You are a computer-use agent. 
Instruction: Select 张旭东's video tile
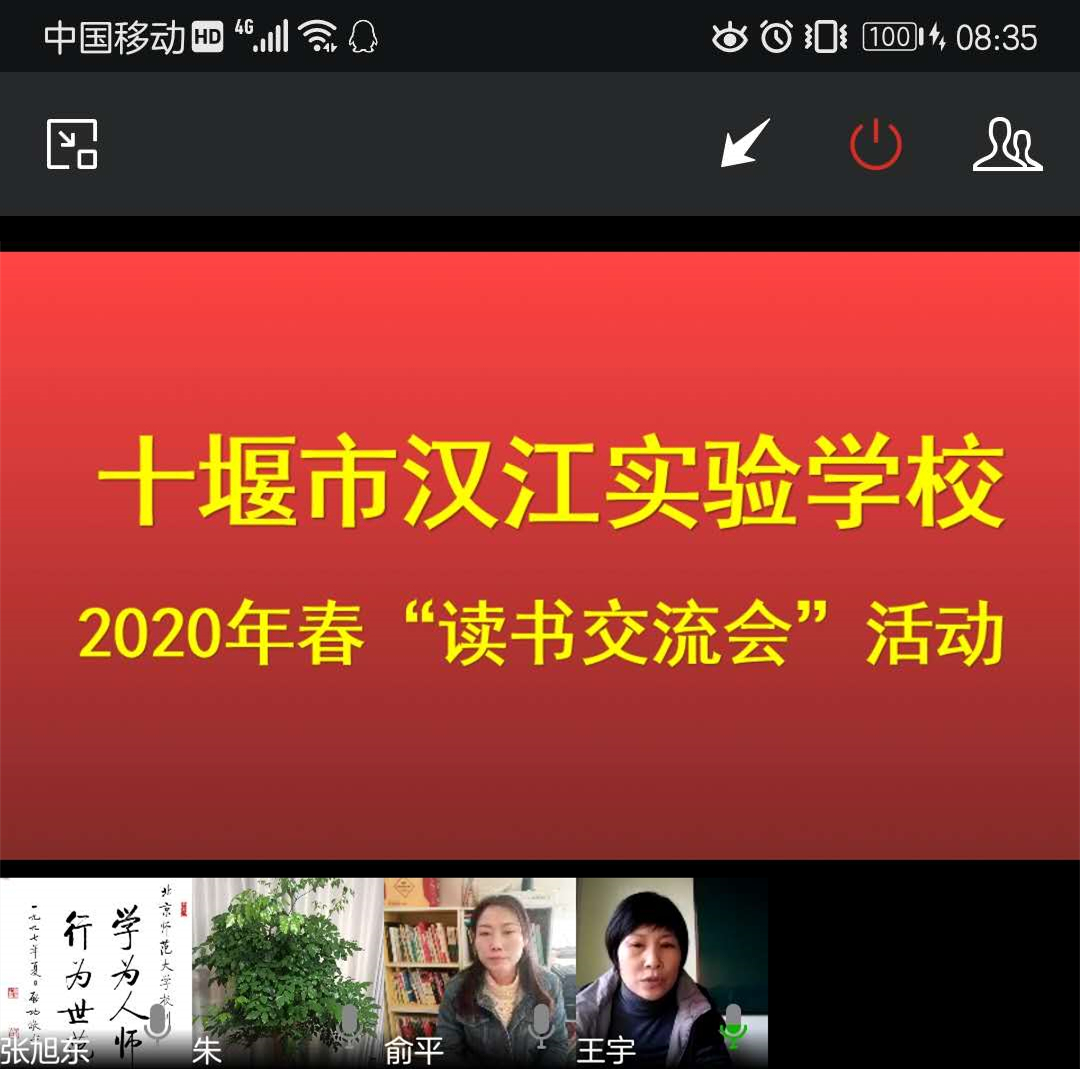click(95, 972)
